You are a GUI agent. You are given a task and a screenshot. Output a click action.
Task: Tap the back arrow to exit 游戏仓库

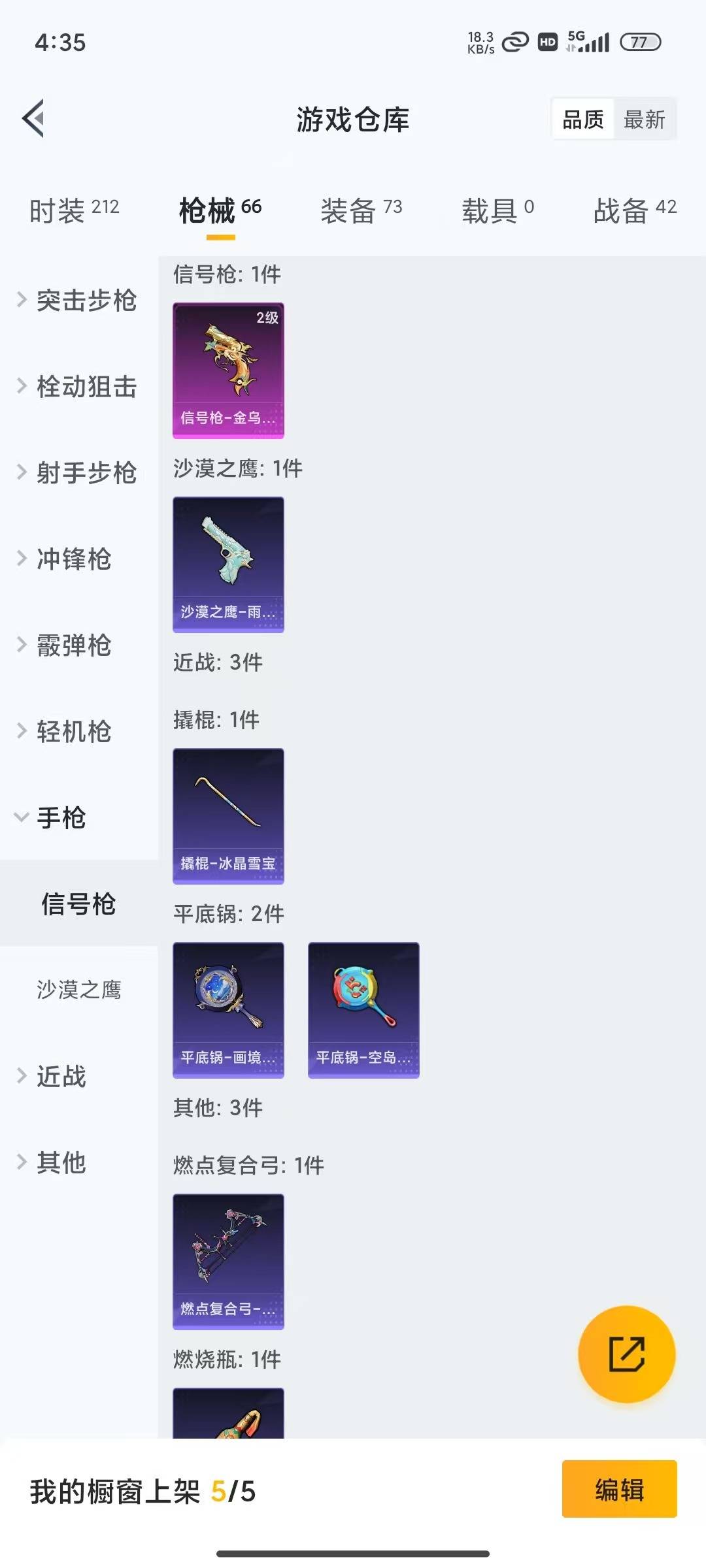(x=32, y=119)
